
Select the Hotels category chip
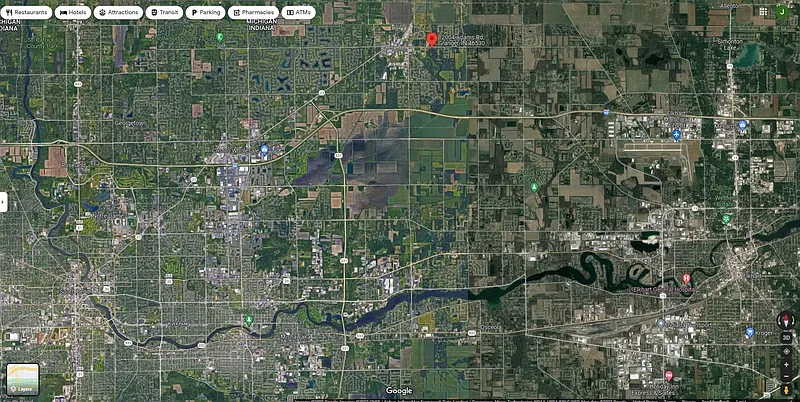click(73, 12)
